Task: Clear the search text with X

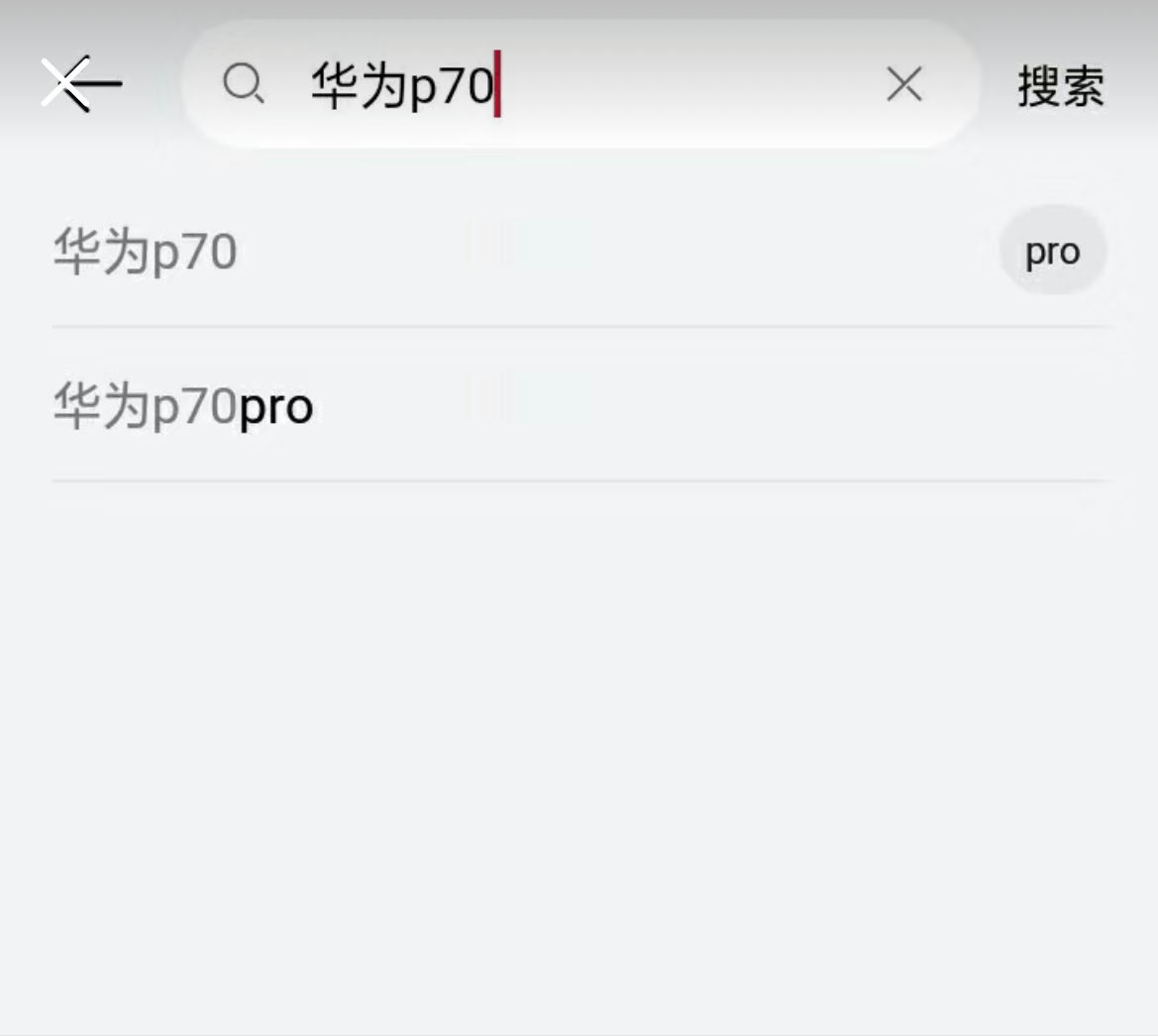Action: [903, 85]
